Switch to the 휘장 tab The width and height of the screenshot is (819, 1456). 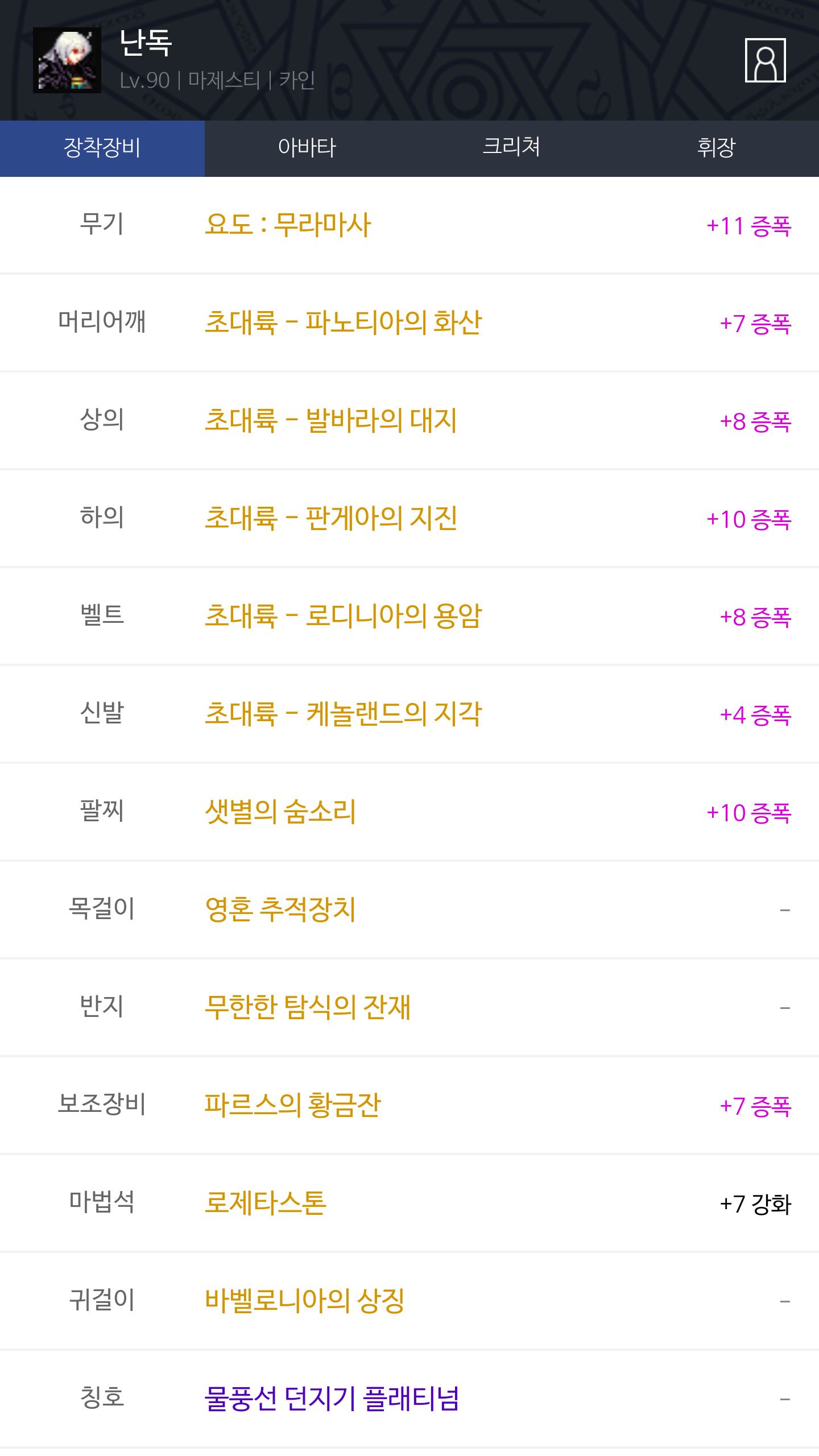coord(717,148)
